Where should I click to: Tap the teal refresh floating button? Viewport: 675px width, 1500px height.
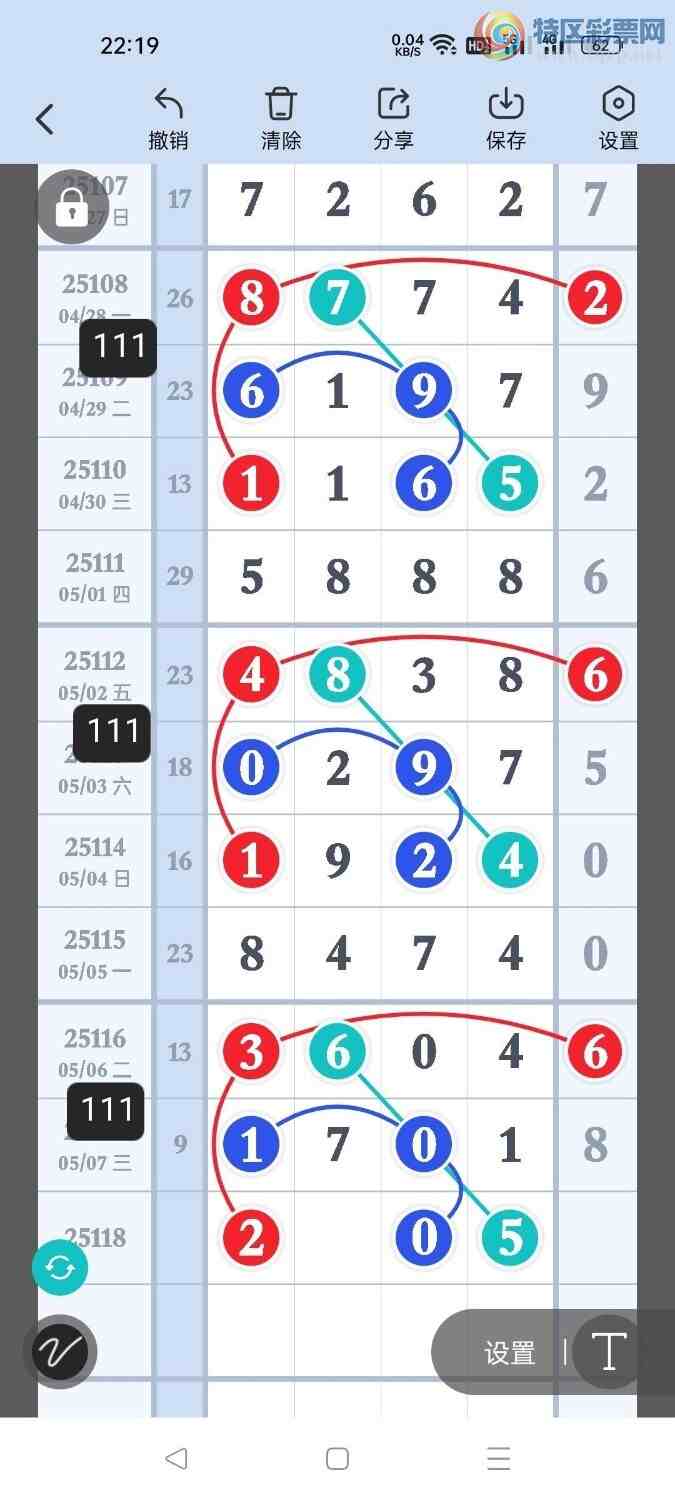pyautogui.click(x=60, y=1268)
